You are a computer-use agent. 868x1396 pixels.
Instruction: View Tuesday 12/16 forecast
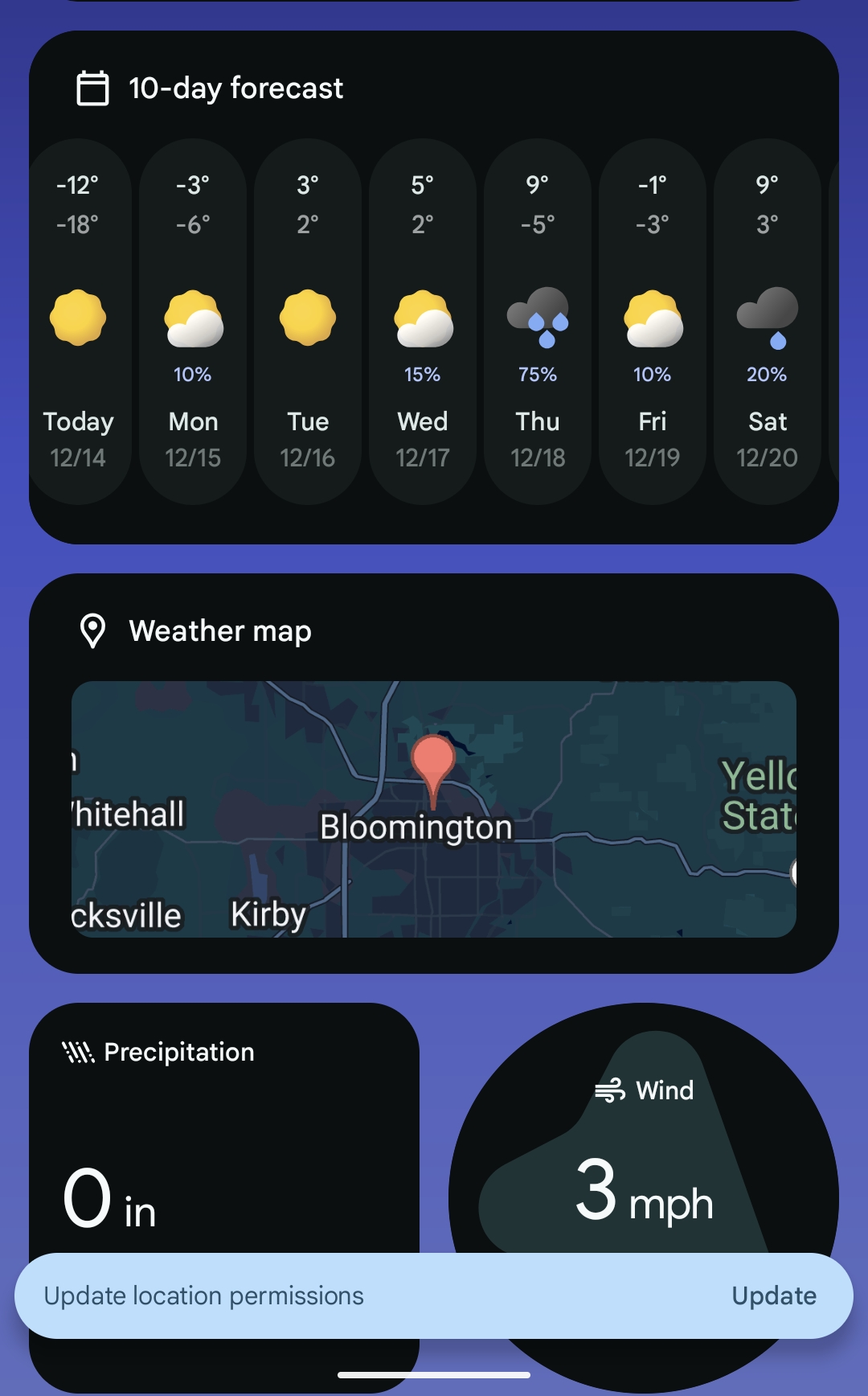[x=308, y=322]
